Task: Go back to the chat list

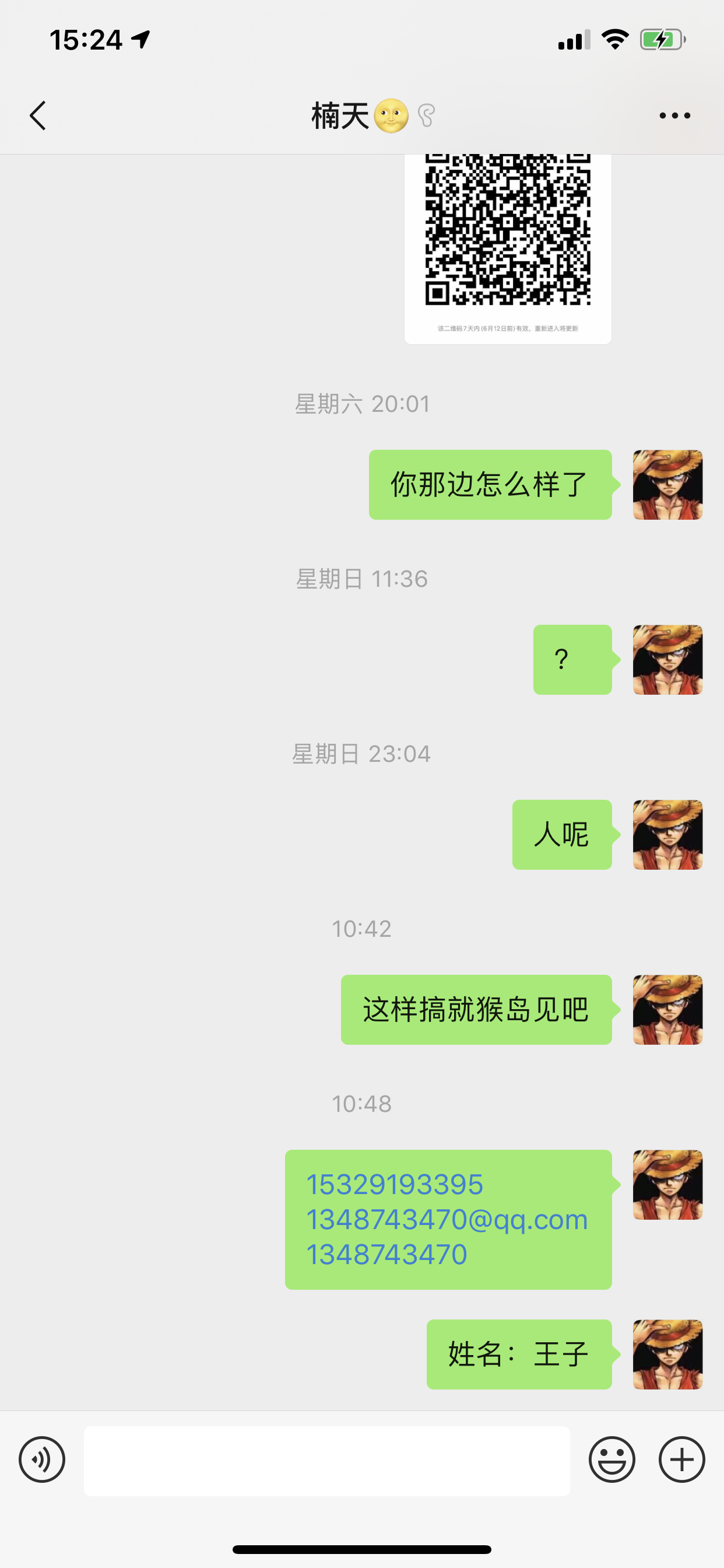Action: [38, 116]
